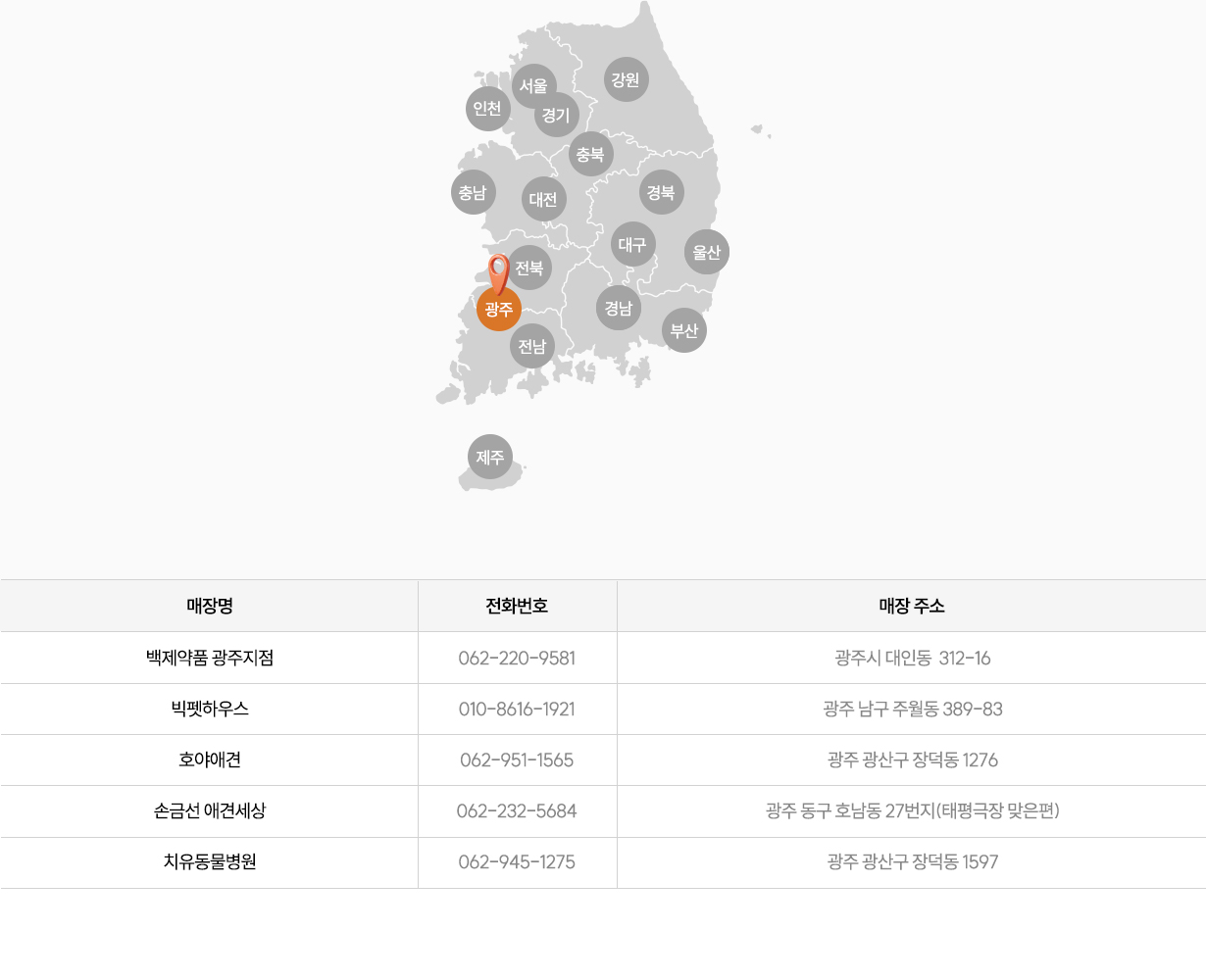The height and width of the screenshot is (980, 1206).
Task: Tap the highlighted 광주 region
Action: [x=499, y=311]
